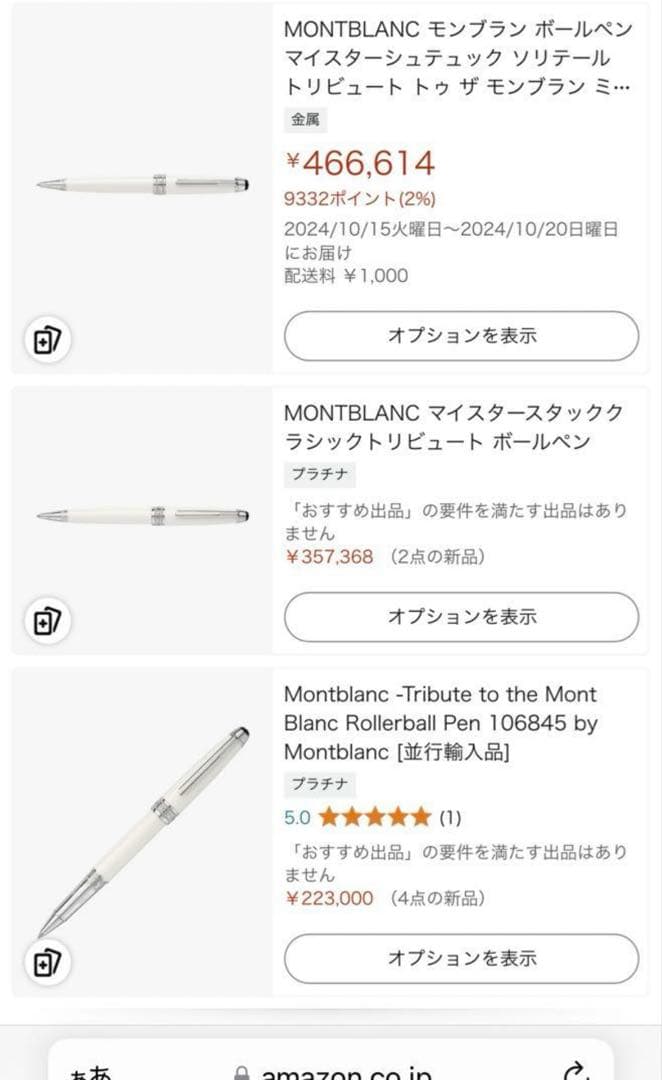Show options for Rollerball Pen 106845
This screenshot has width=662, height=1080.
pos(461,959)
